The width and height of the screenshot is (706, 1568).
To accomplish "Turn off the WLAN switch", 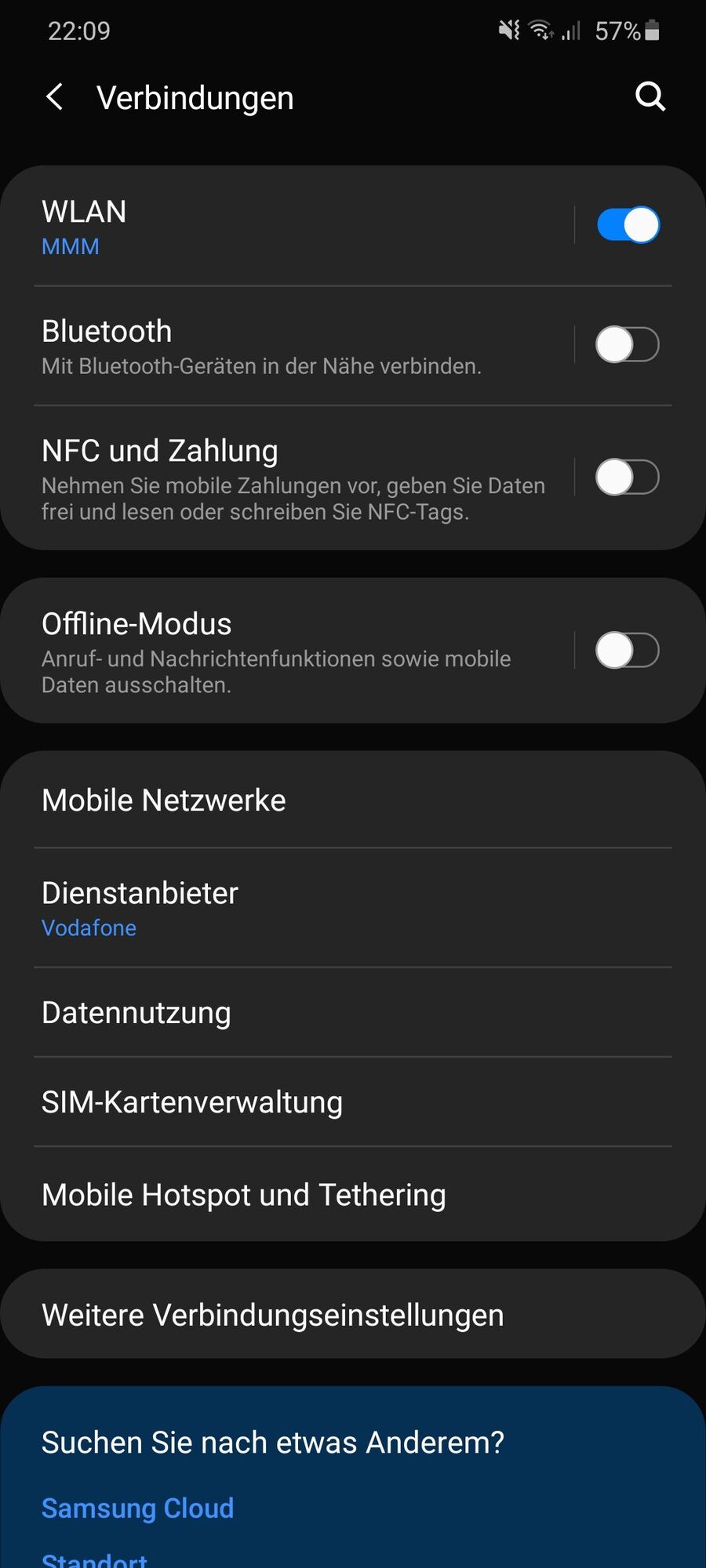I will tap(628, 225).
